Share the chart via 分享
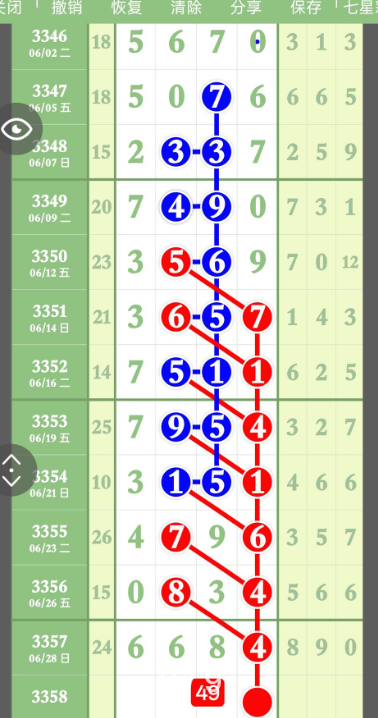The height and width of the screenshot is (718, 378). (246, 8)
